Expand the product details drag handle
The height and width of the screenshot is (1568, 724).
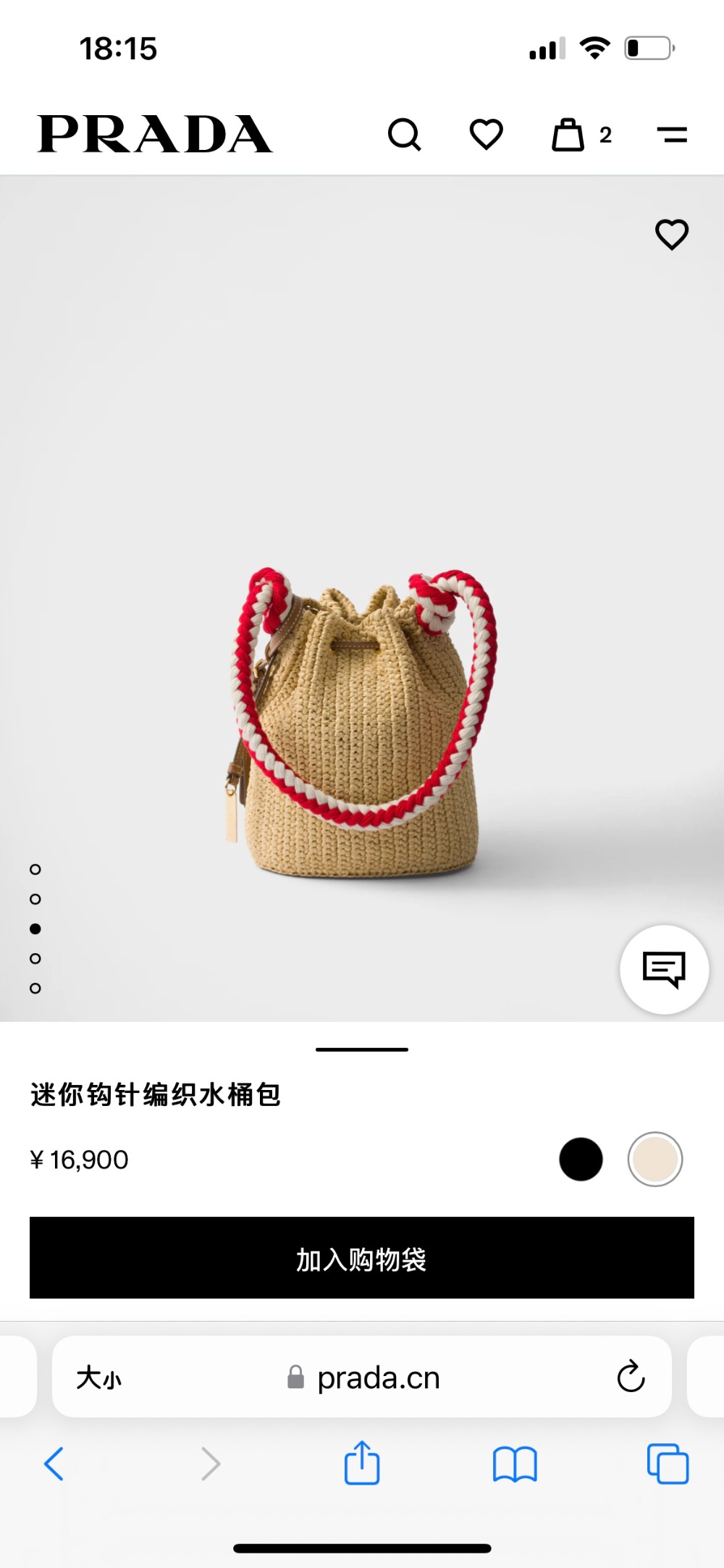[362, 1049]
